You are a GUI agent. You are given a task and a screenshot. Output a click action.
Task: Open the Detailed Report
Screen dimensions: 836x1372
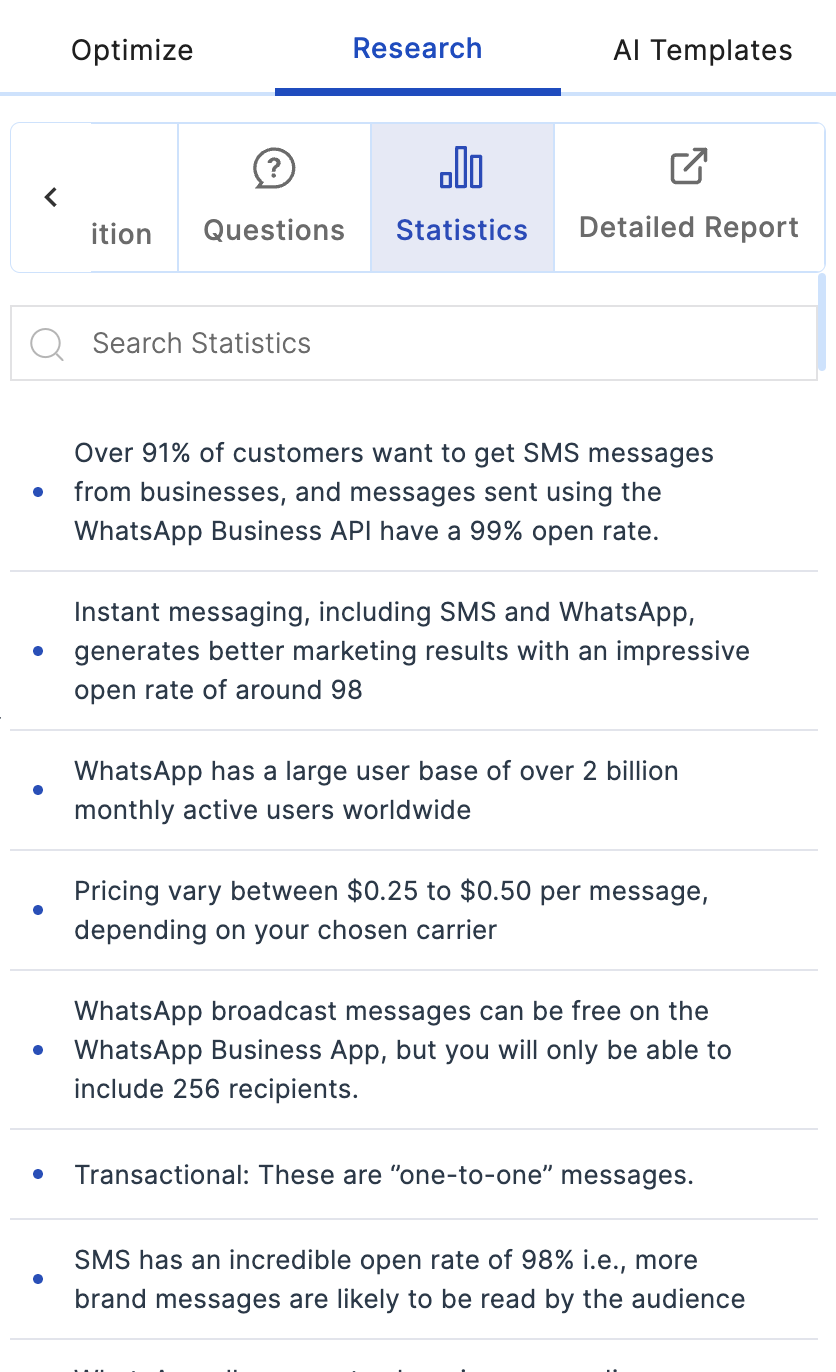689,197
